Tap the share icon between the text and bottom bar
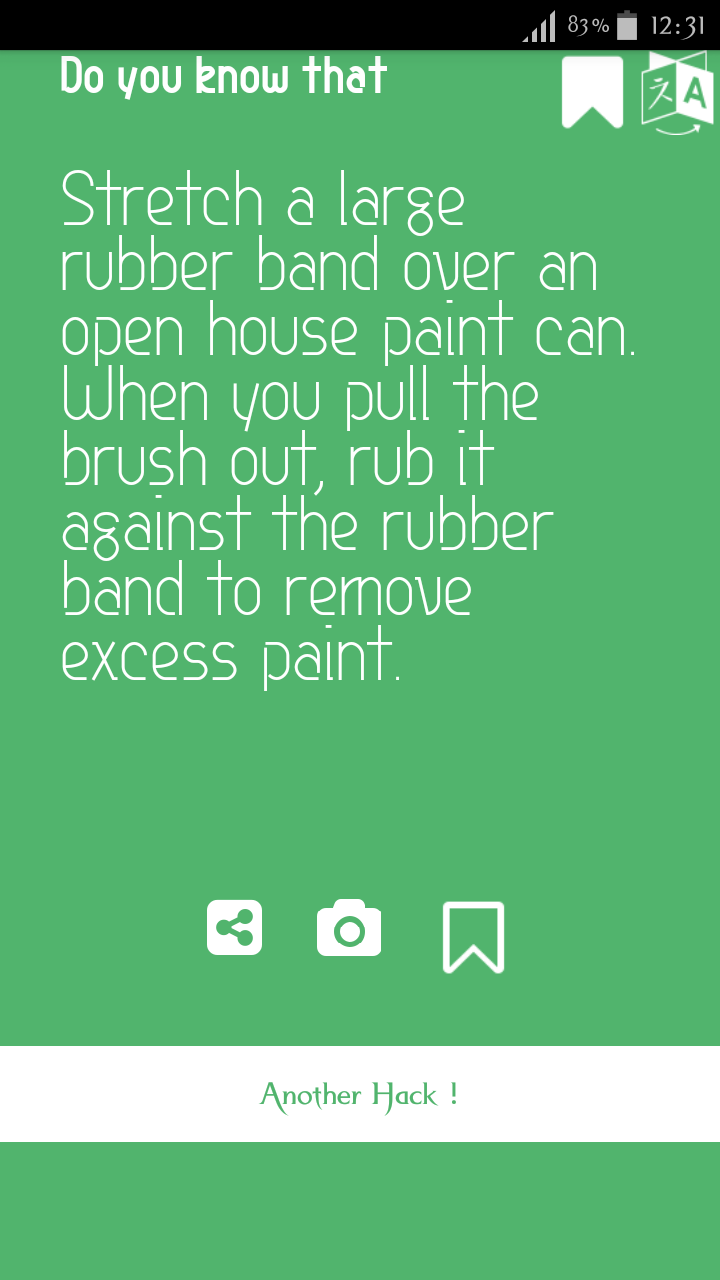The image size is (720, 1280). 234,928
